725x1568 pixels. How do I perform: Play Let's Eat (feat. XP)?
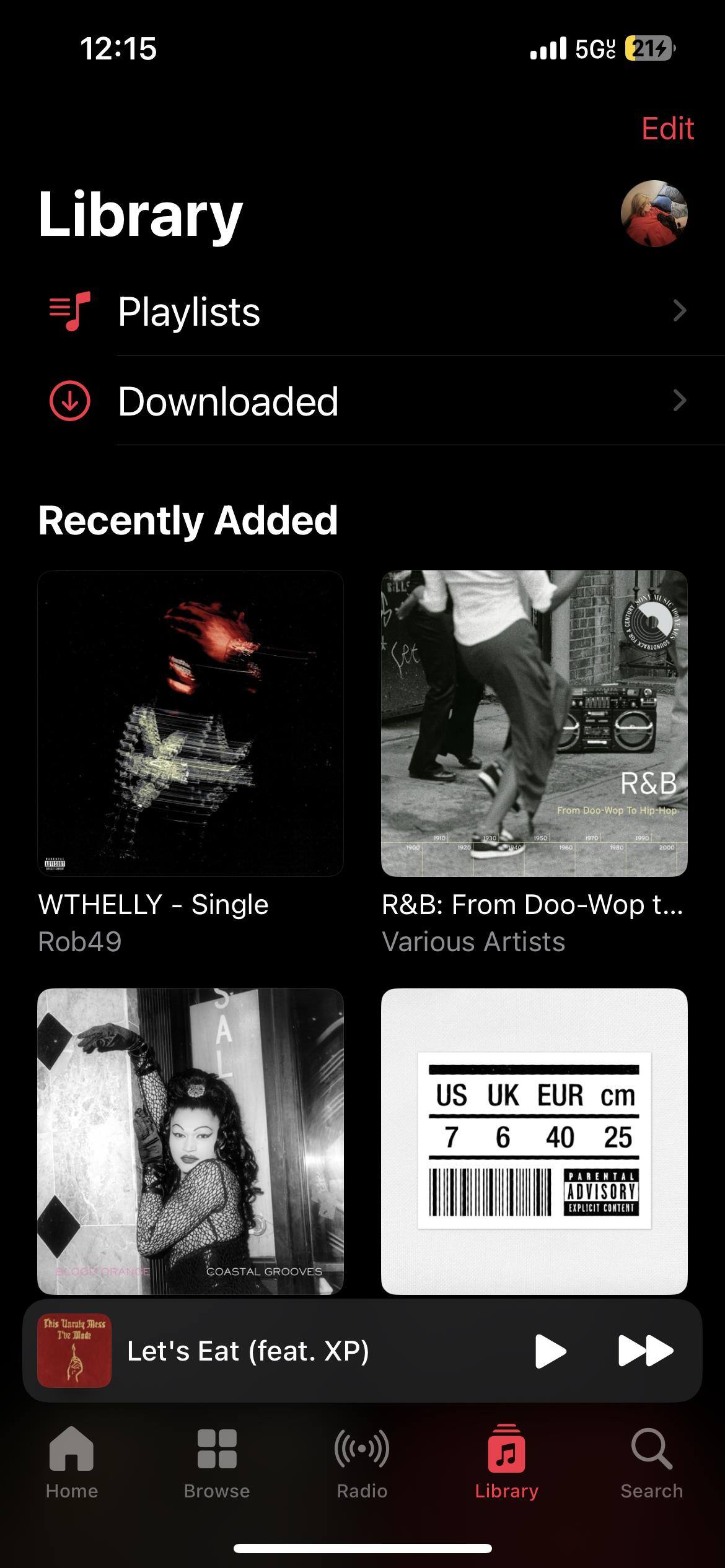click(x=550, y=1351)
